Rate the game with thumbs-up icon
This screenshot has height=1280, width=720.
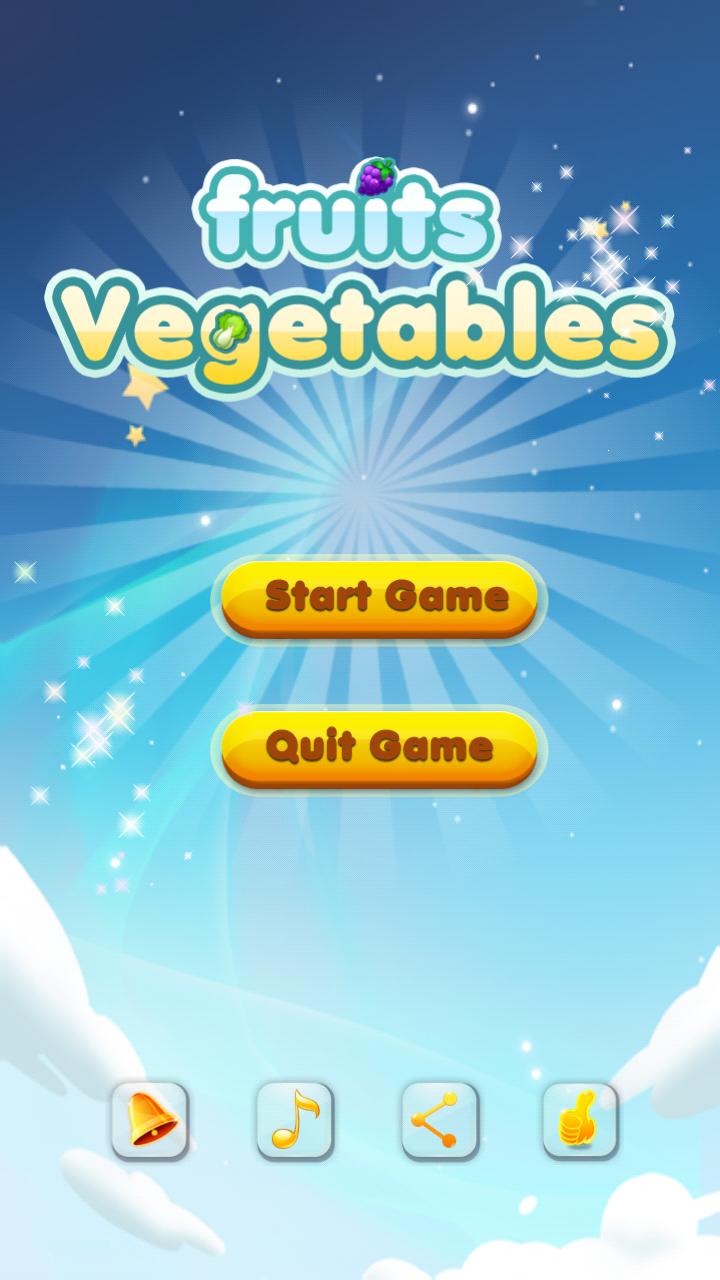click(x=581, y=1120)
